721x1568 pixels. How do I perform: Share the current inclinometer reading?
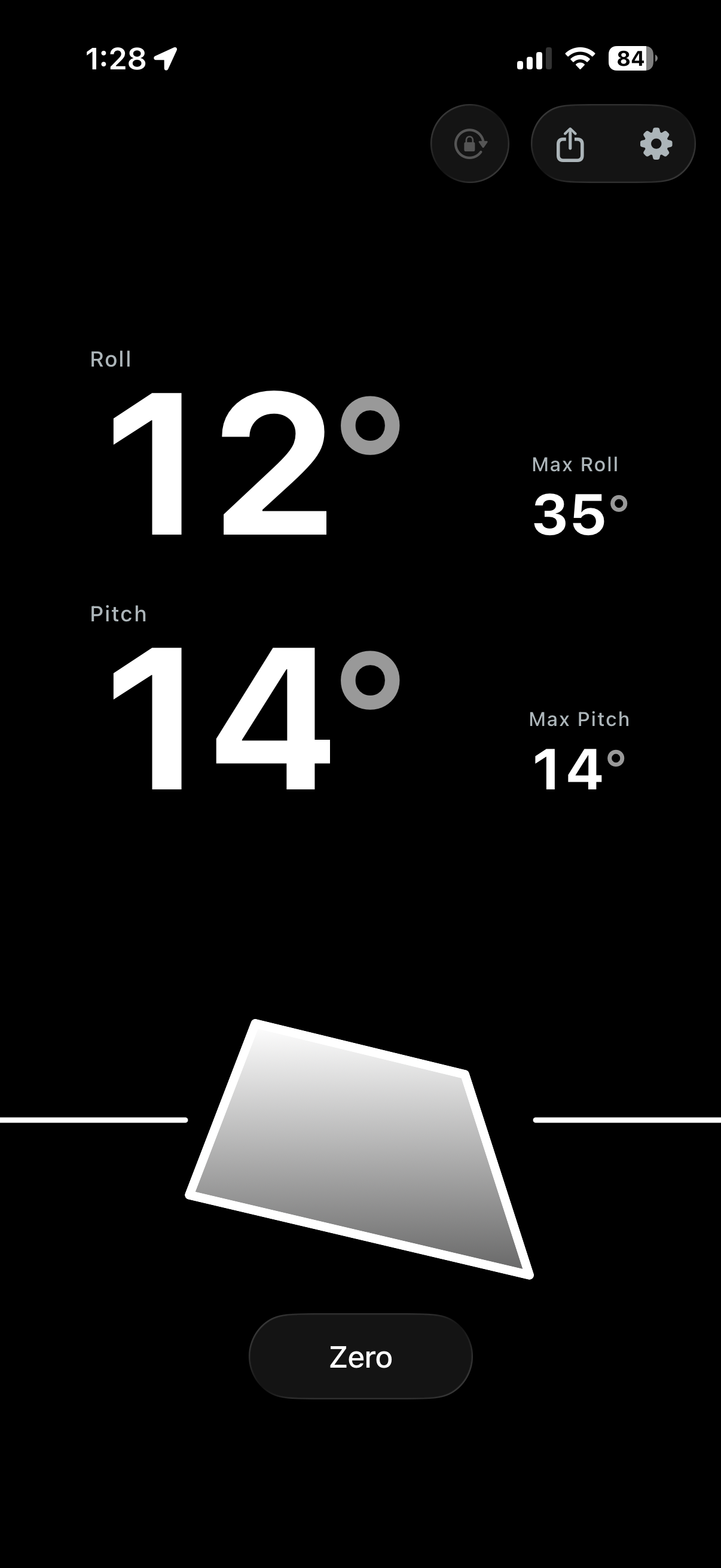570,144
